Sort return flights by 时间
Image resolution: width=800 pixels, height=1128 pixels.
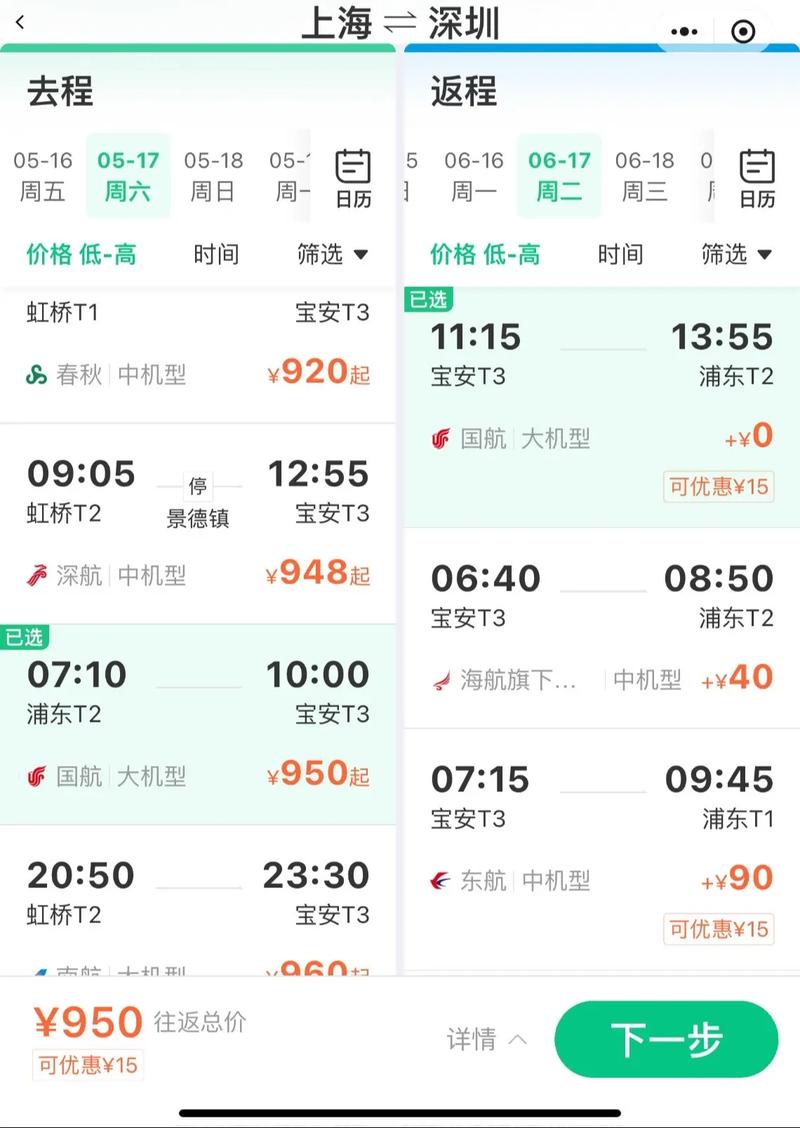click(620, 255)
